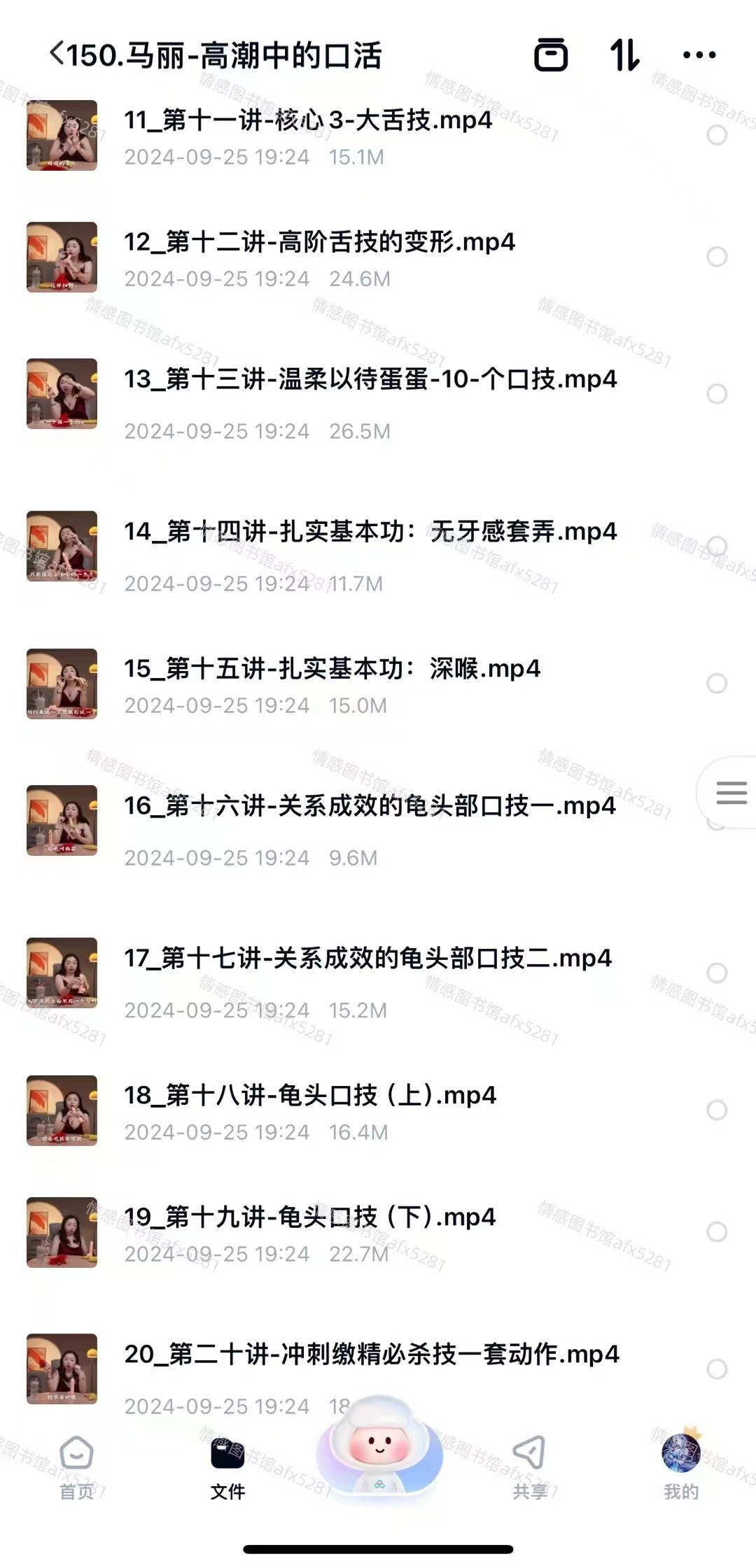
Task: Open file 11_第十一讲 mp4
Action: click(308, 121)
